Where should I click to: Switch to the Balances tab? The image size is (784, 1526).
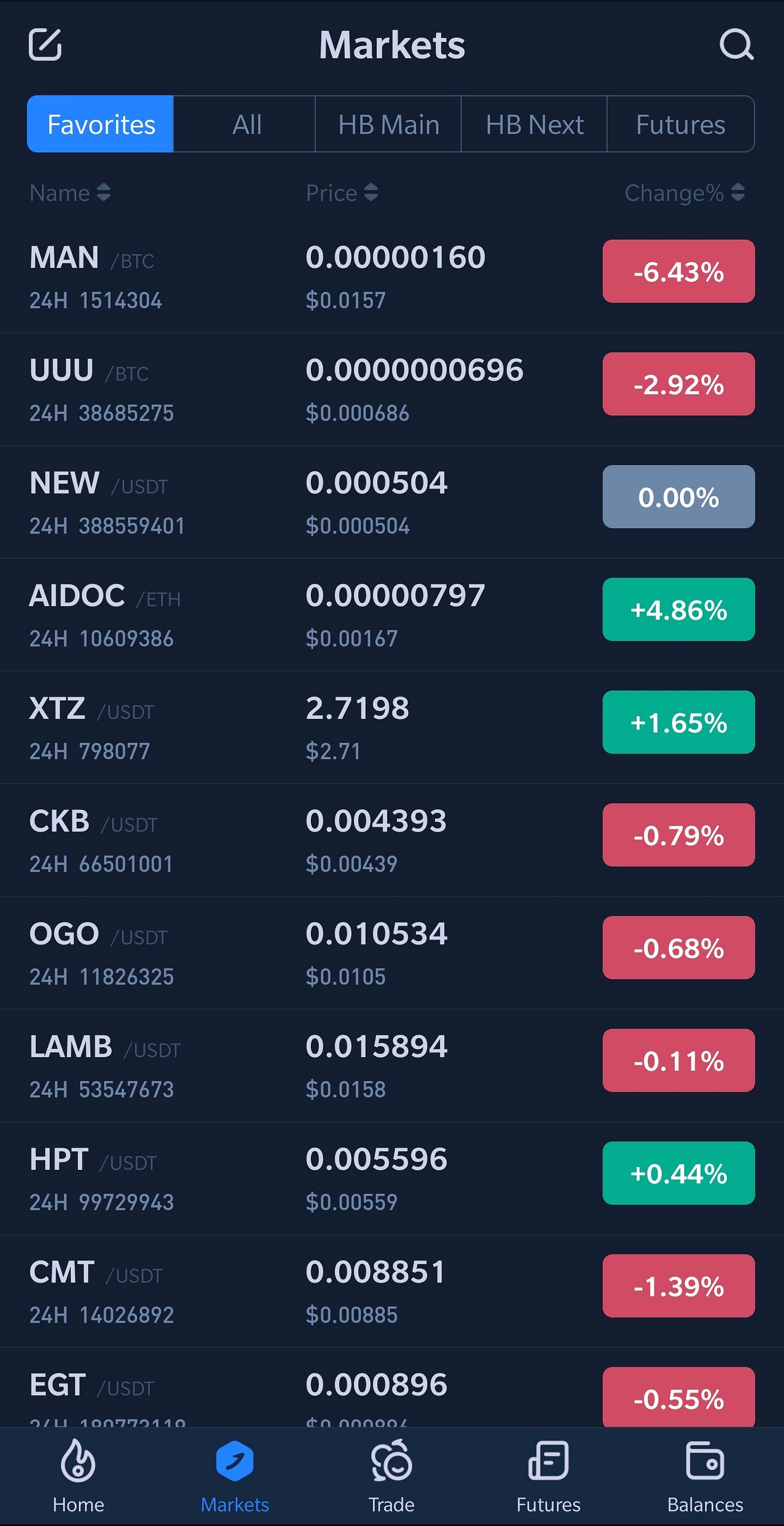pyautogui.click(x=704, y=1475)
